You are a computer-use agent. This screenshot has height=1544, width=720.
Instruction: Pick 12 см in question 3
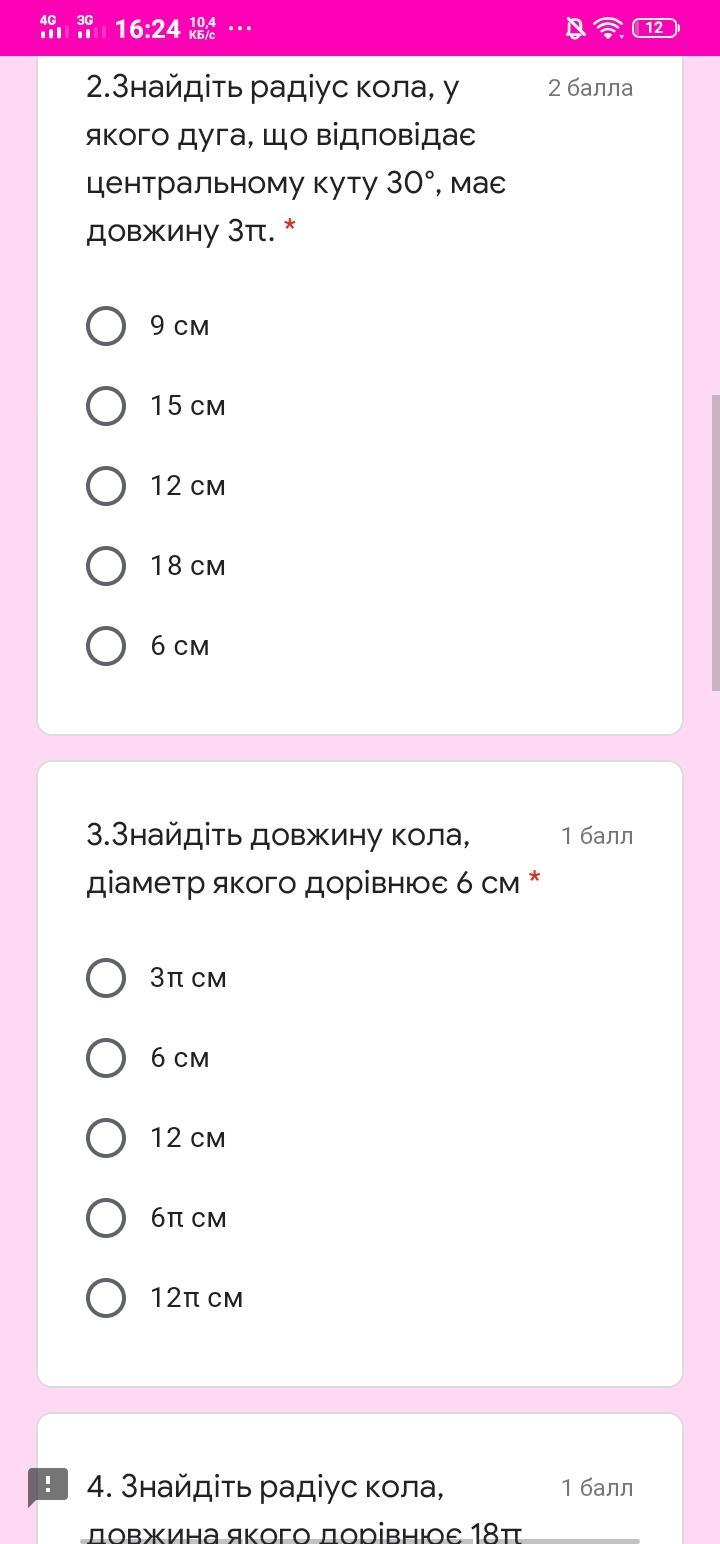pyautogui.click(x=106, y=1138)
